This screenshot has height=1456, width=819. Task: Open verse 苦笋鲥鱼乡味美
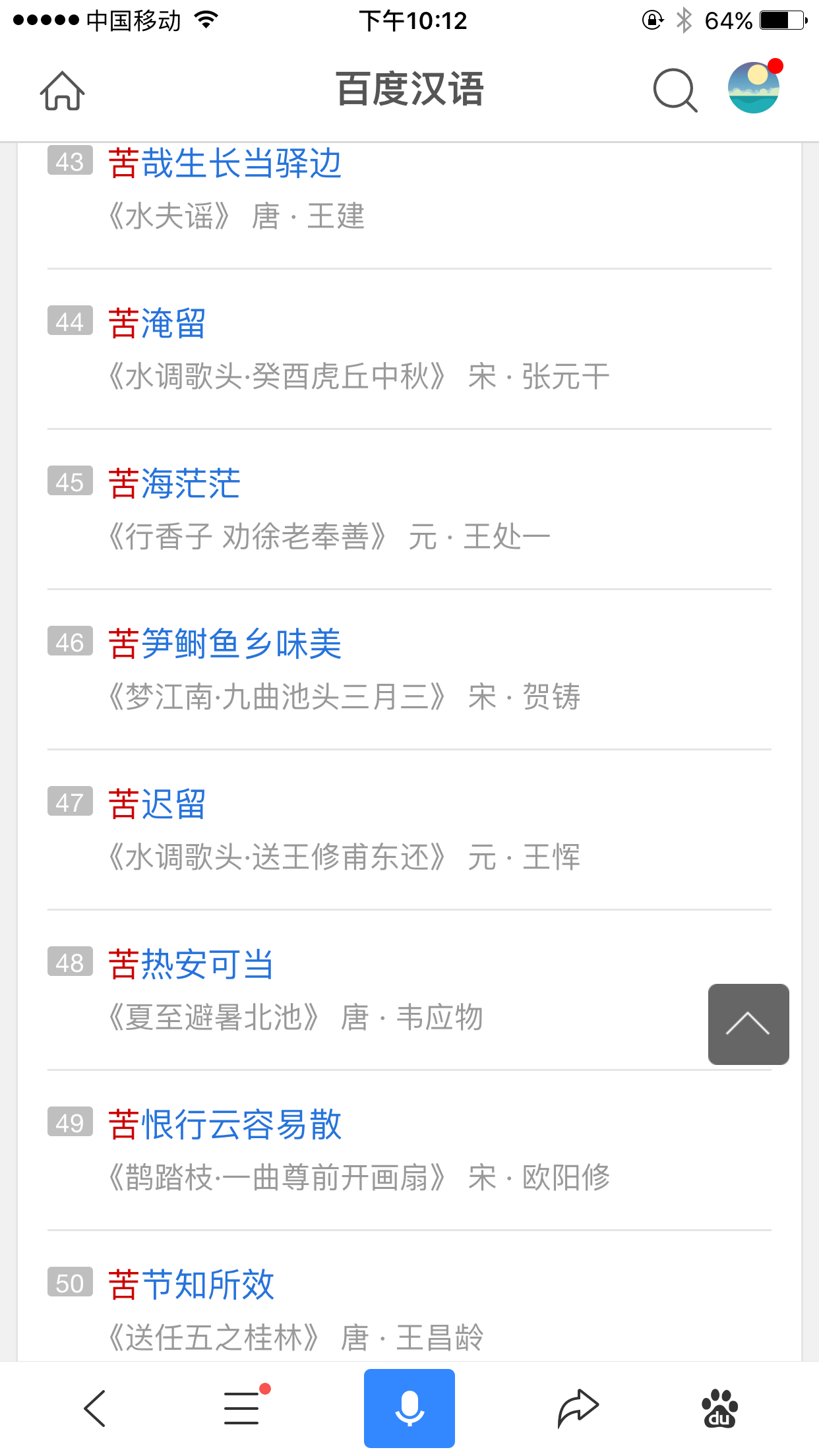225,644
